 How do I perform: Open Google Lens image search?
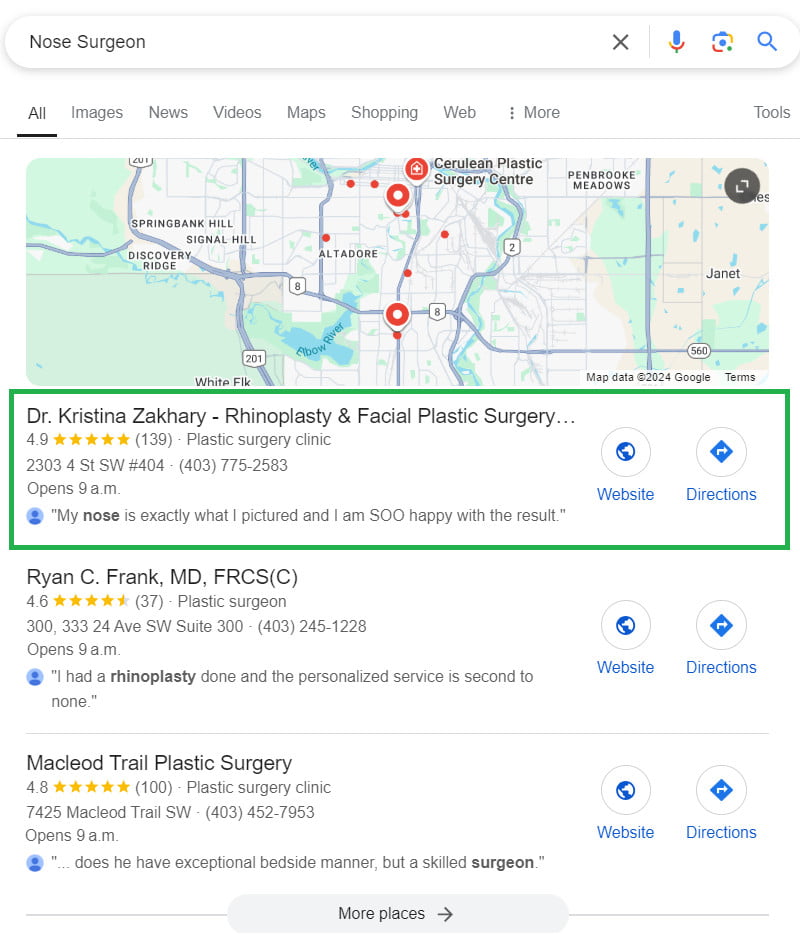[x=722, y=42]
